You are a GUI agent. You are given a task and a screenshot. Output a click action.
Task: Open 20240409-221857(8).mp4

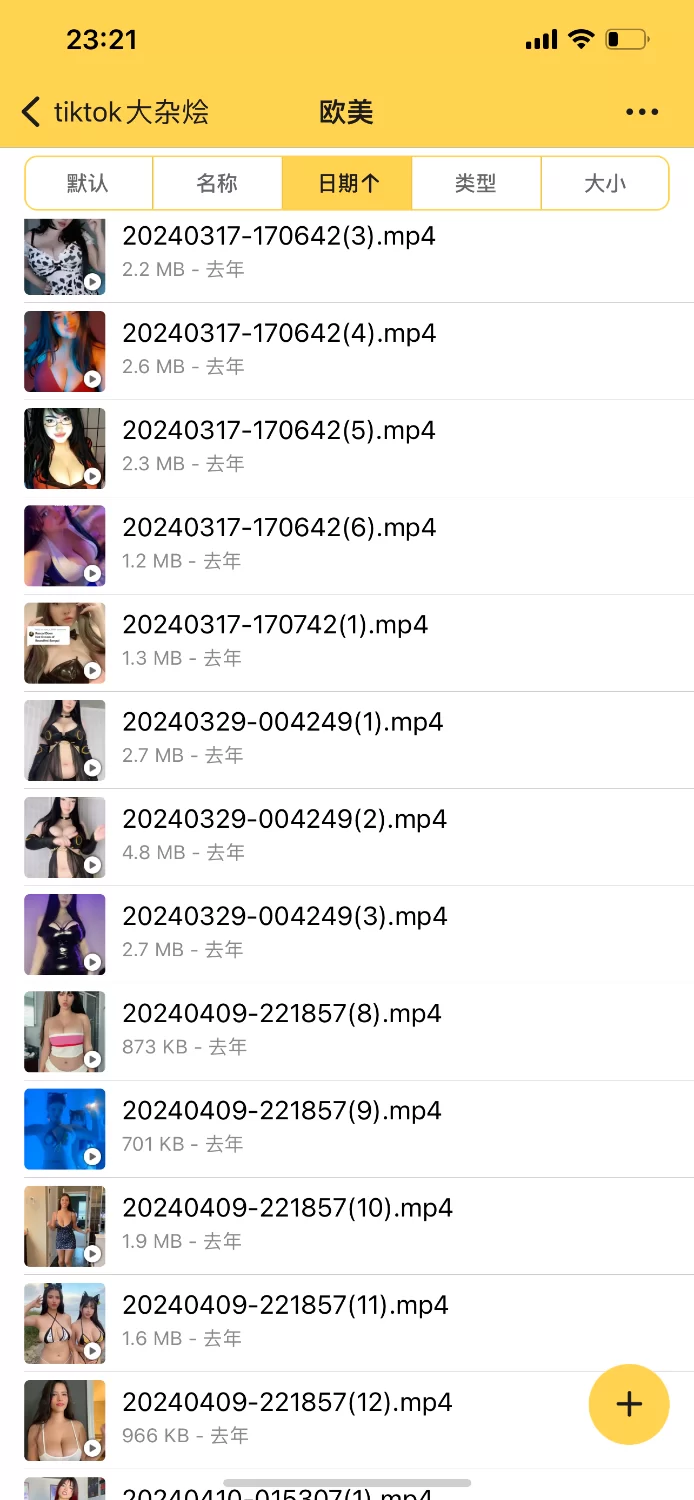(x=281, y=1013)
